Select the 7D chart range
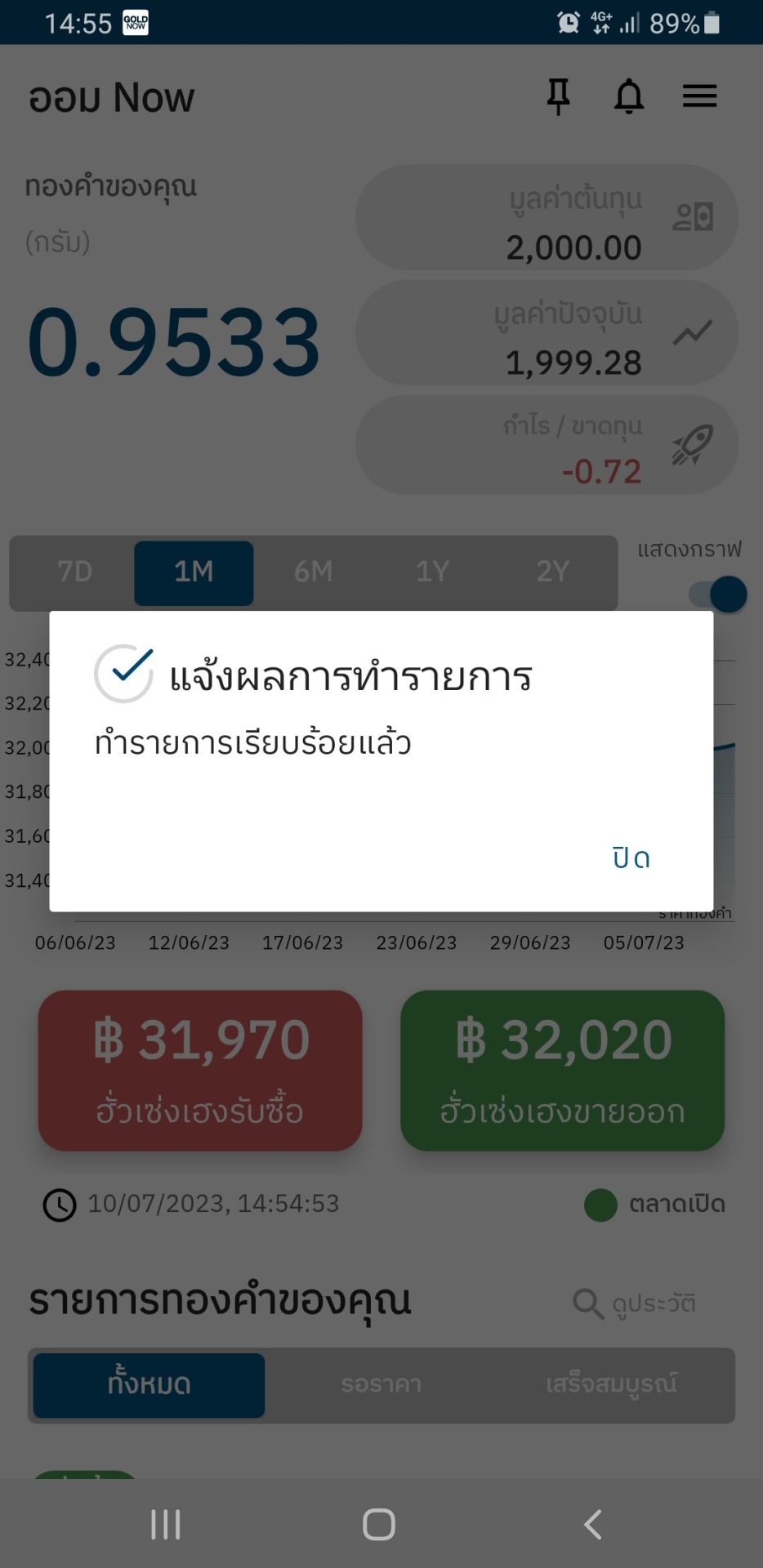This screenshot has width=763, height=1568. tap(74, 572)
